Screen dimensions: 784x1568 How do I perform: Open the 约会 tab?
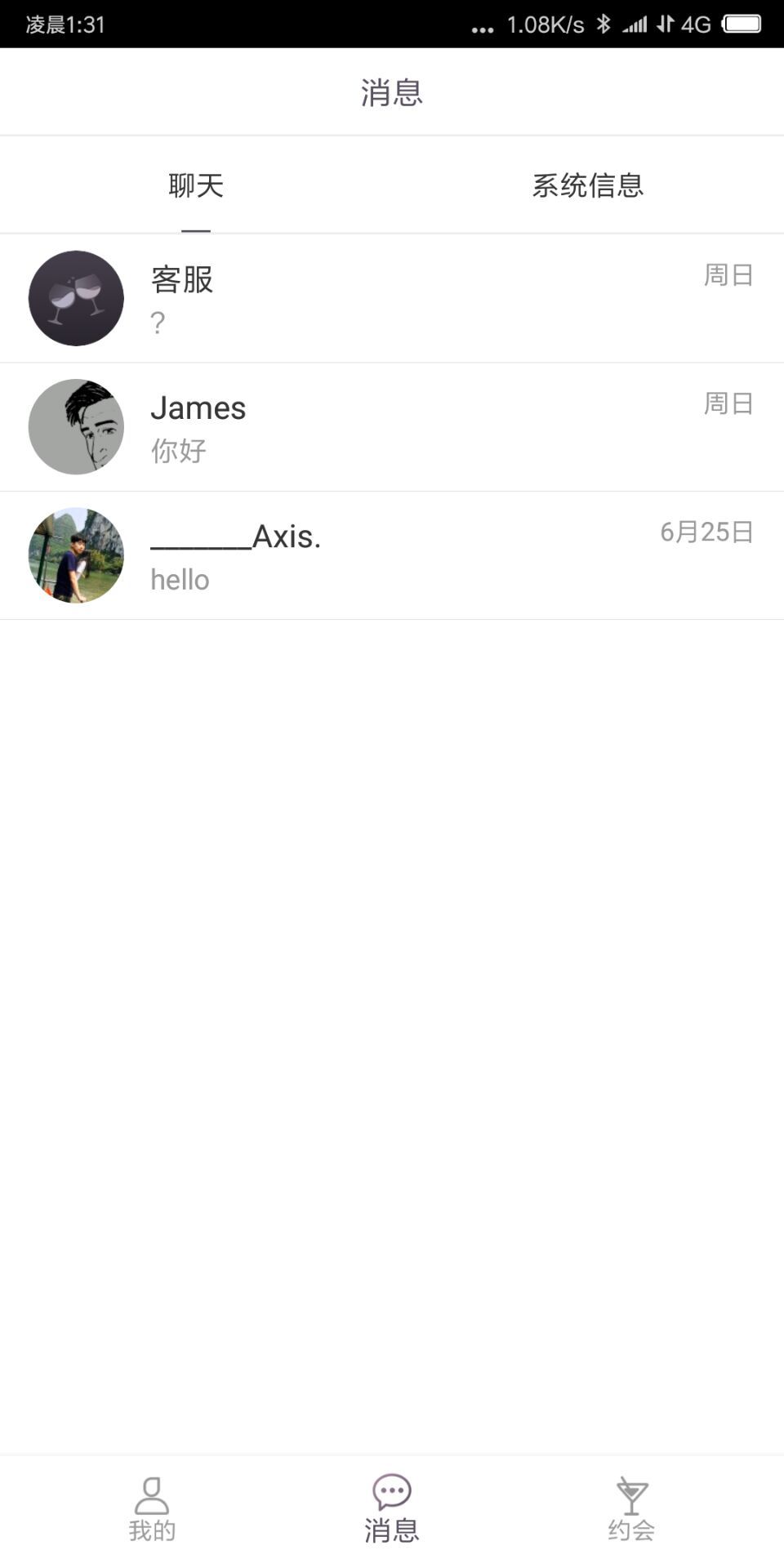click(631, 1509)
